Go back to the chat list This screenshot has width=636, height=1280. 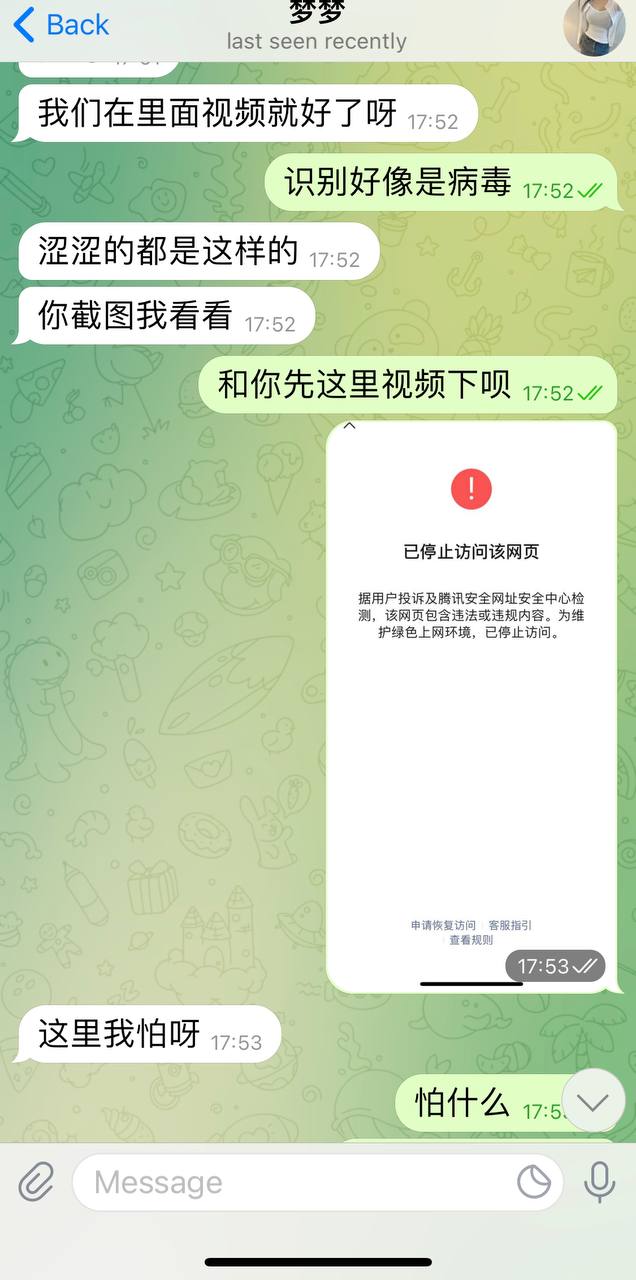pos(60,25)
